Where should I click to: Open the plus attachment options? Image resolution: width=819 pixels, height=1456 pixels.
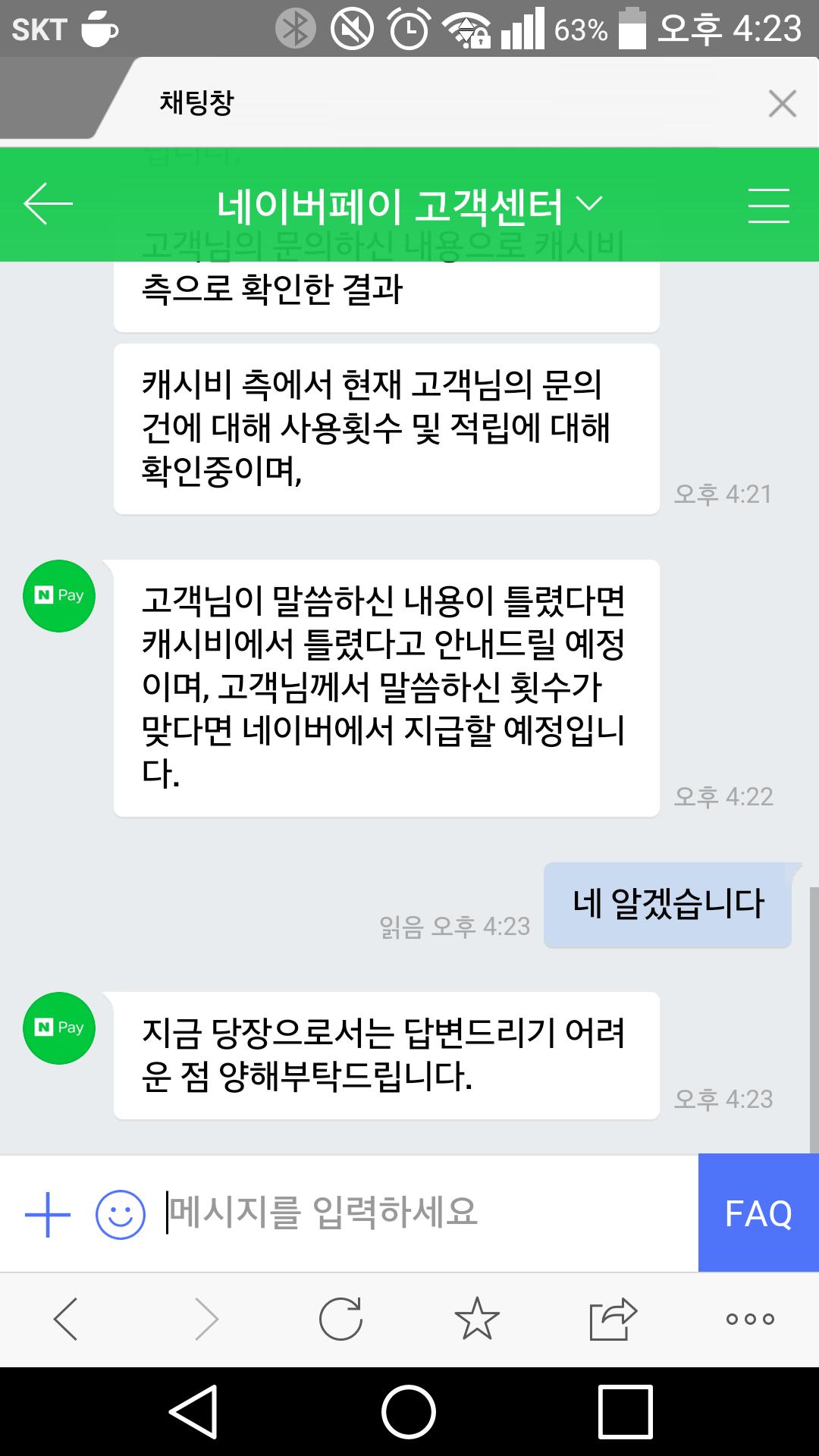pos(47,1213)
